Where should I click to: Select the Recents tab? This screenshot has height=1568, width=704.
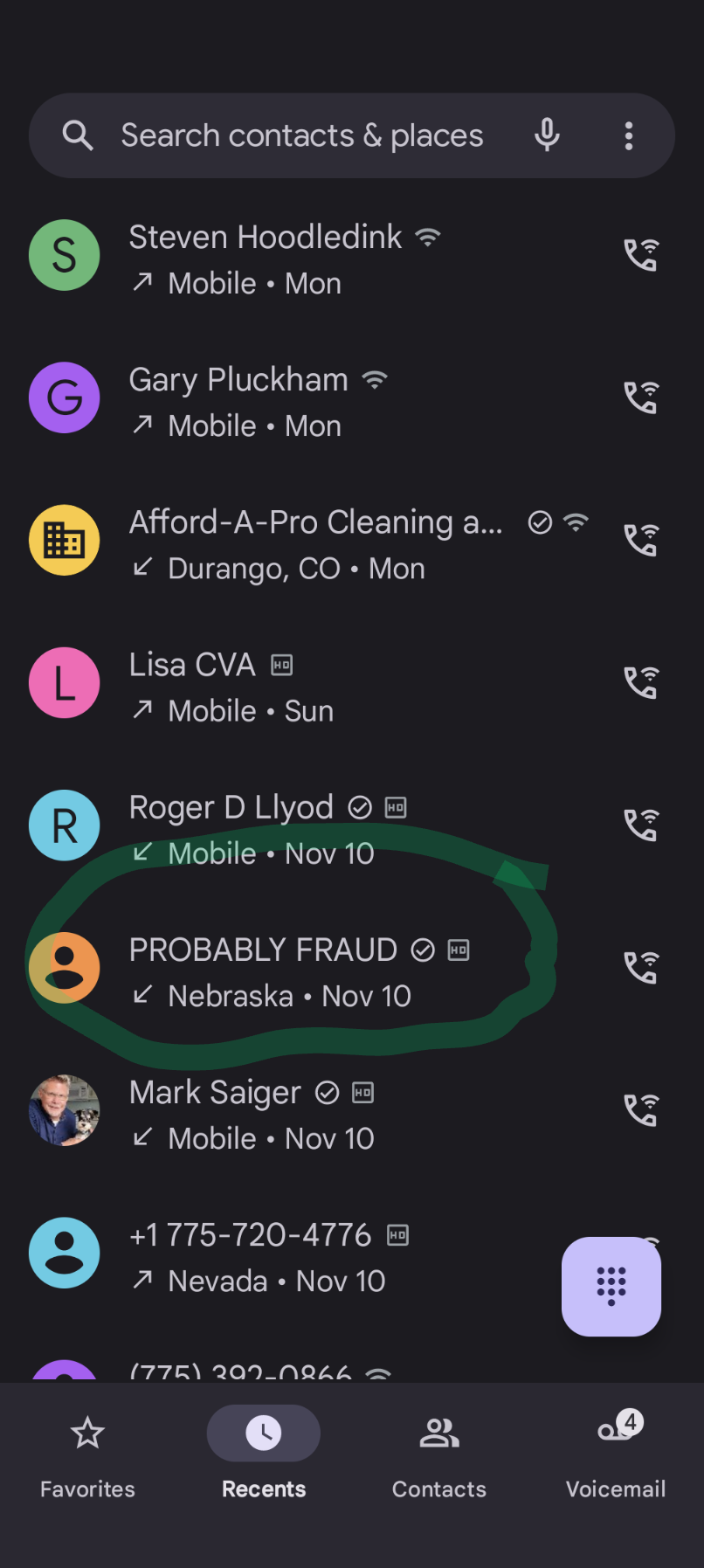(x=263, y=1454)
